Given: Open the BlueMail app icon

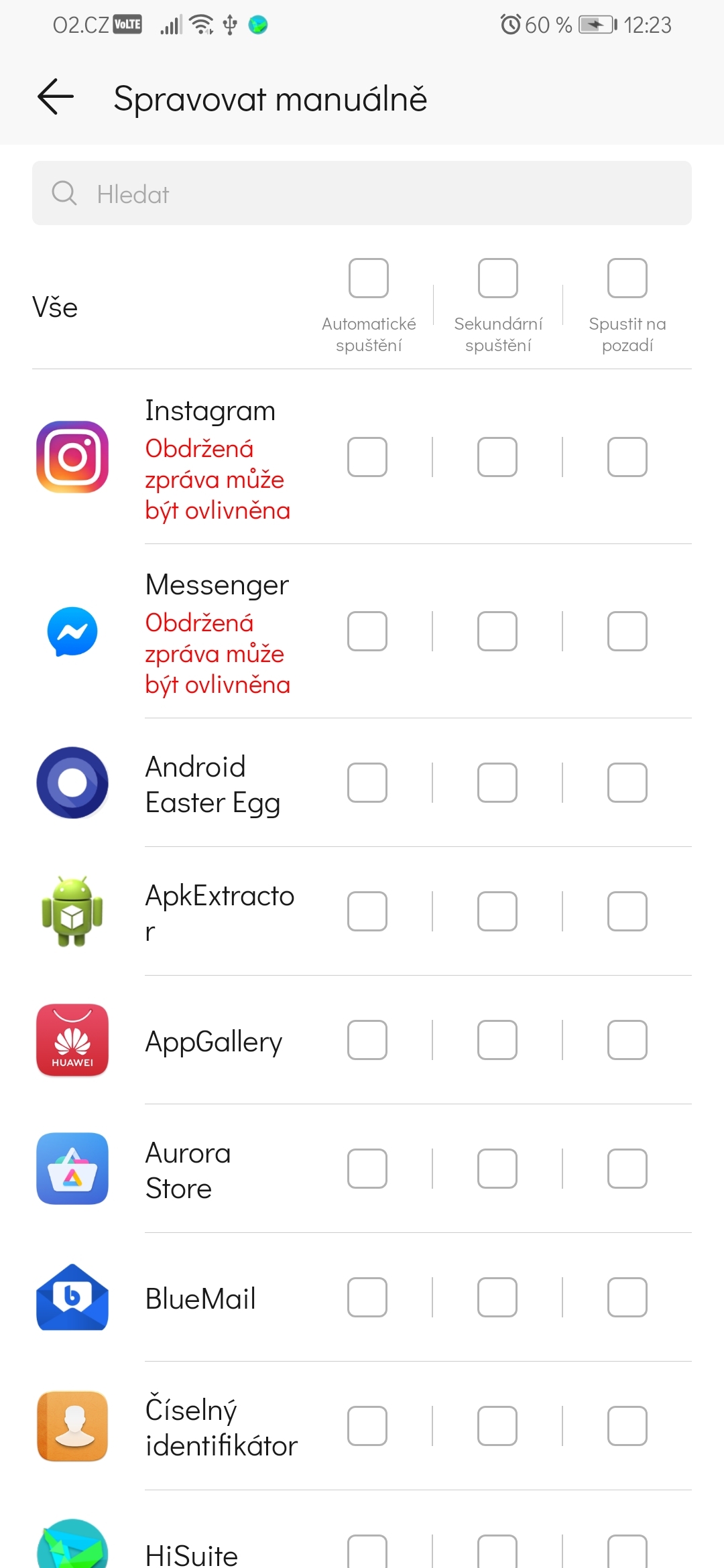Looking at the screenshot, I should click(x=72, y=1297).
